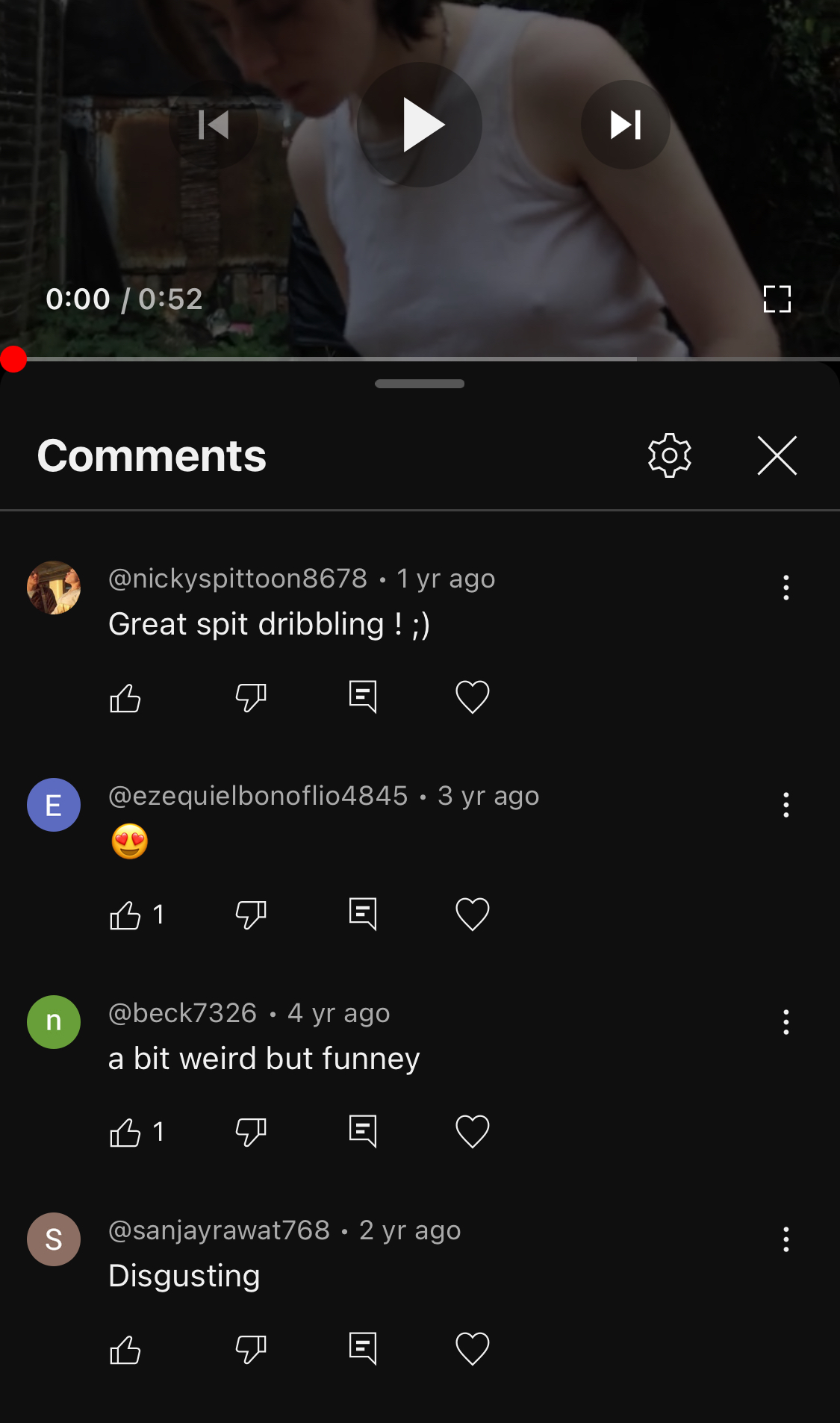Close the Comments panel
Image resolution: width=840 pixels, height=1423 pixels.
[777, 455]
